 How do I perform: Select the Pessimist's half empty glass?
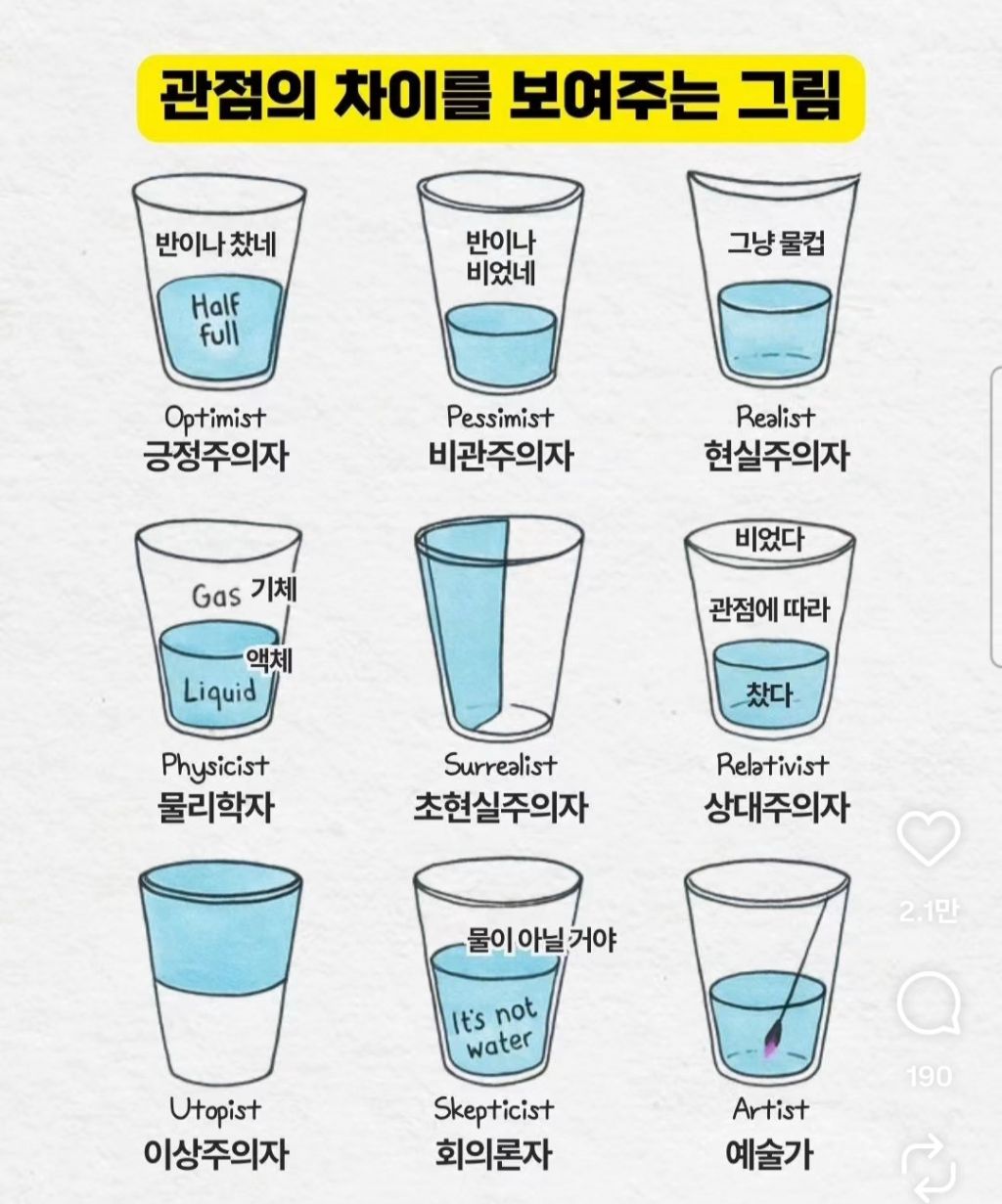(x=501, y=313)
